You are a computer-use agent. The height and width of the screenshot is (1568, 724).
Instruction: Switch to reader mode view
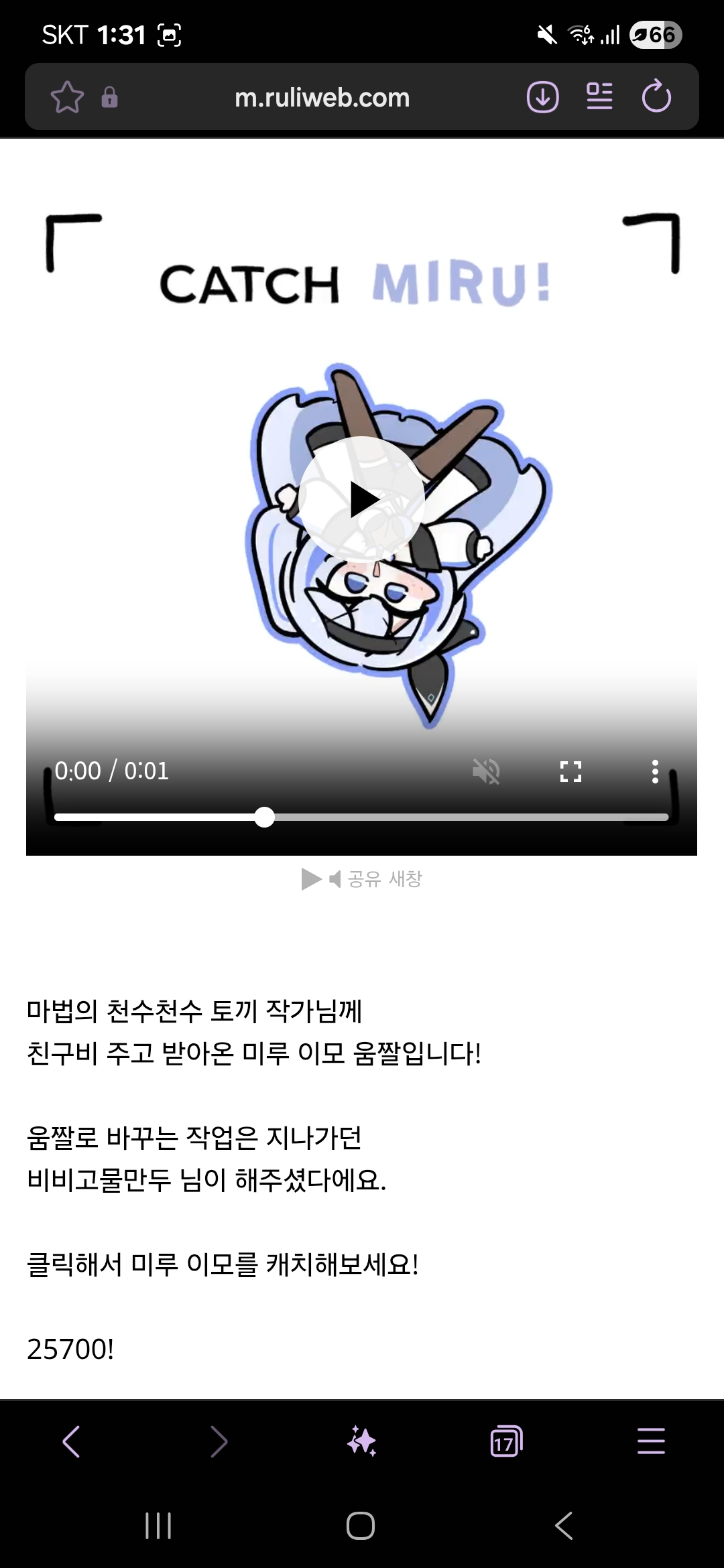[599, 98]
